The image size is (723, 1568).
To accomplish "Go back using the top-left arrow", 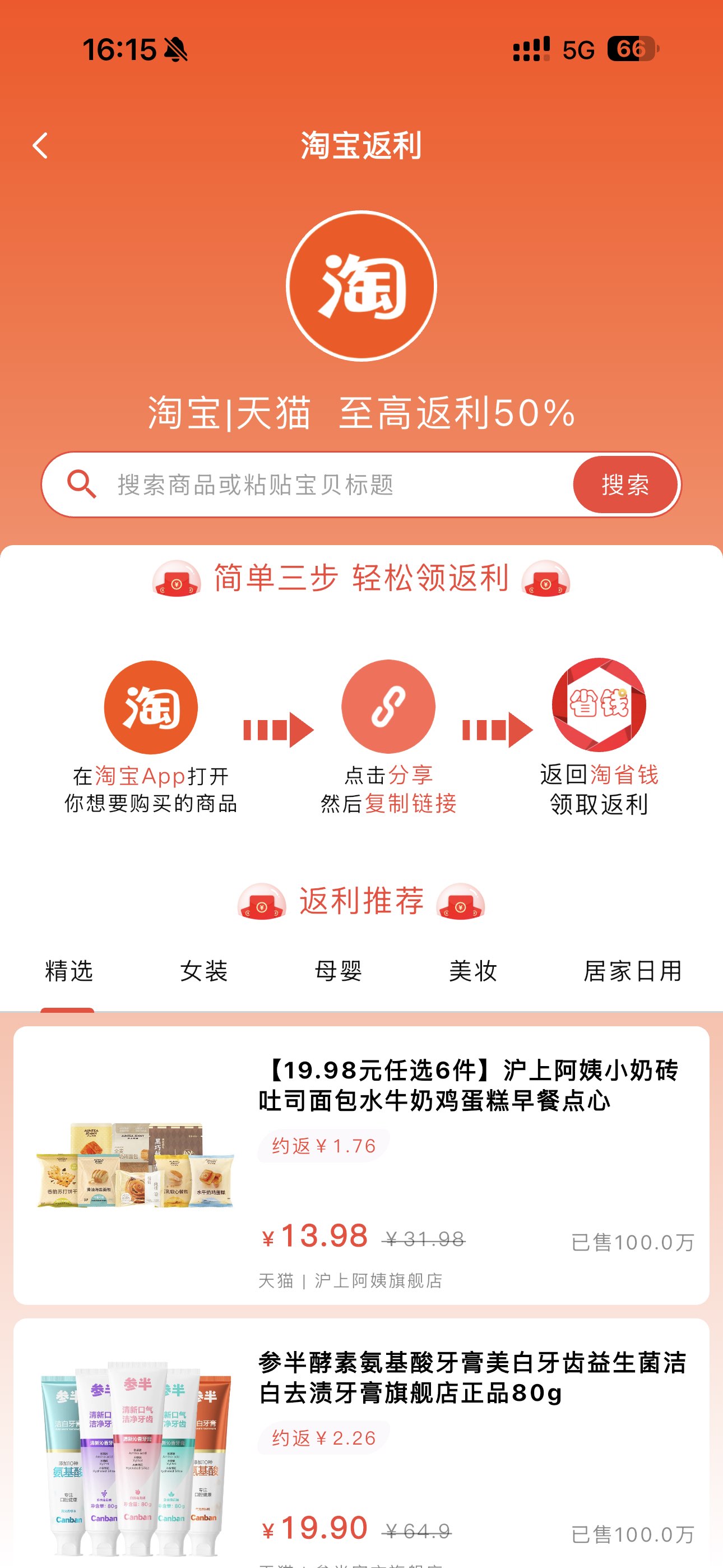I will tap(40, 146).
